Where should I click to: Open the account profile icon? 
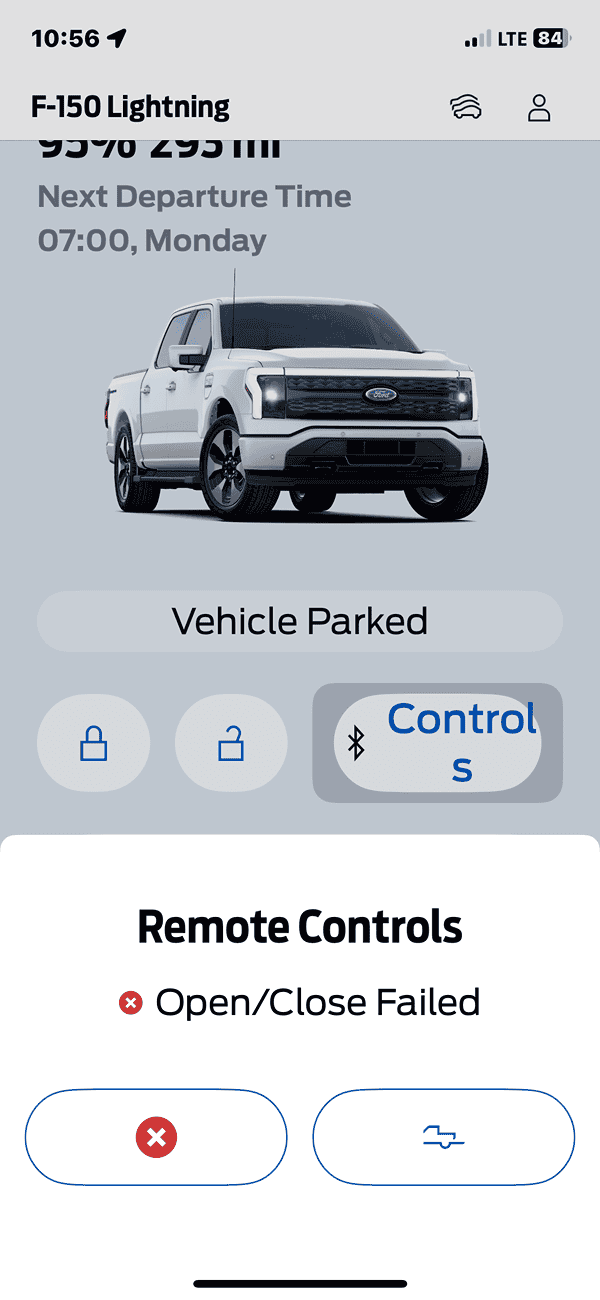pos(539,107)
